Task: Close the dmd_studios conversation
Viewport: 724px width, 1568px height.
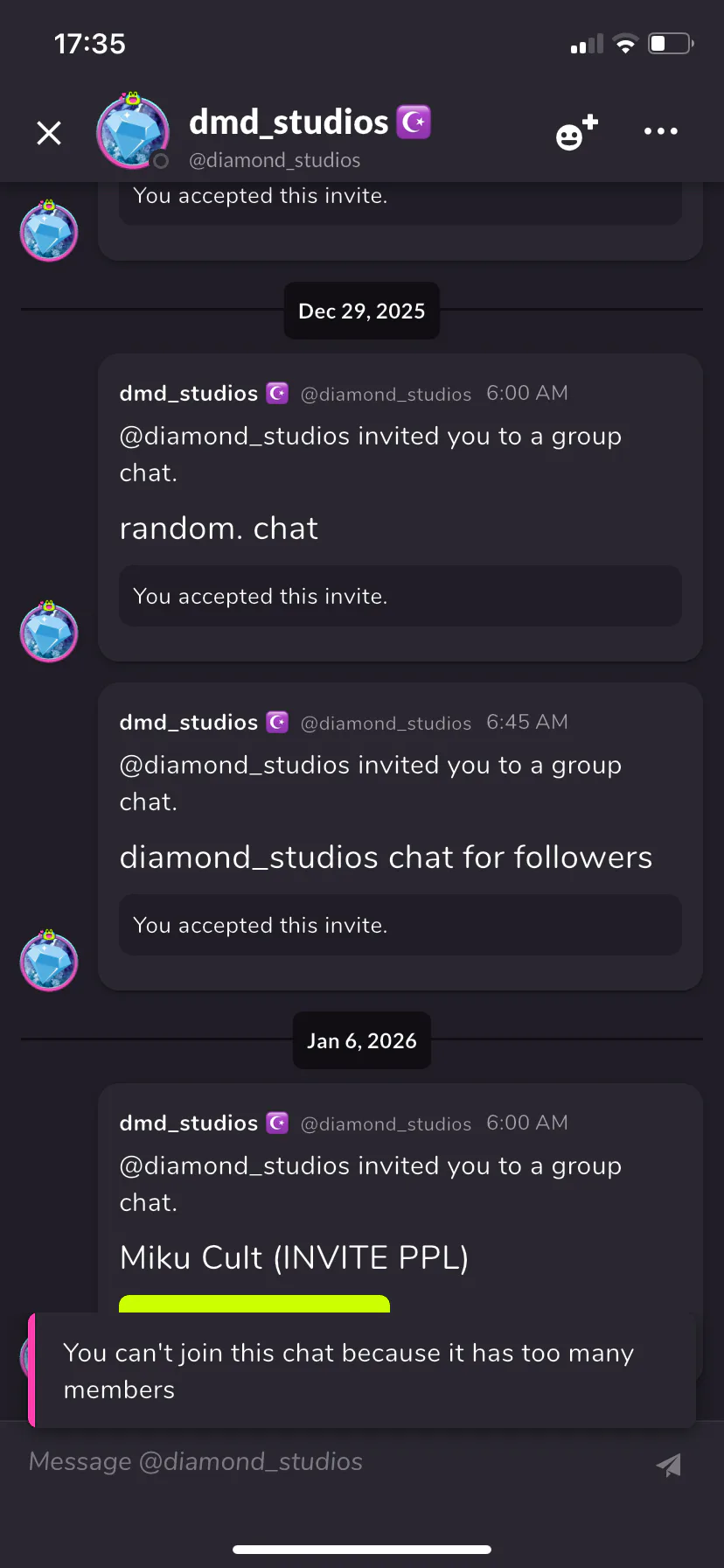Action: tap(49, 133)
